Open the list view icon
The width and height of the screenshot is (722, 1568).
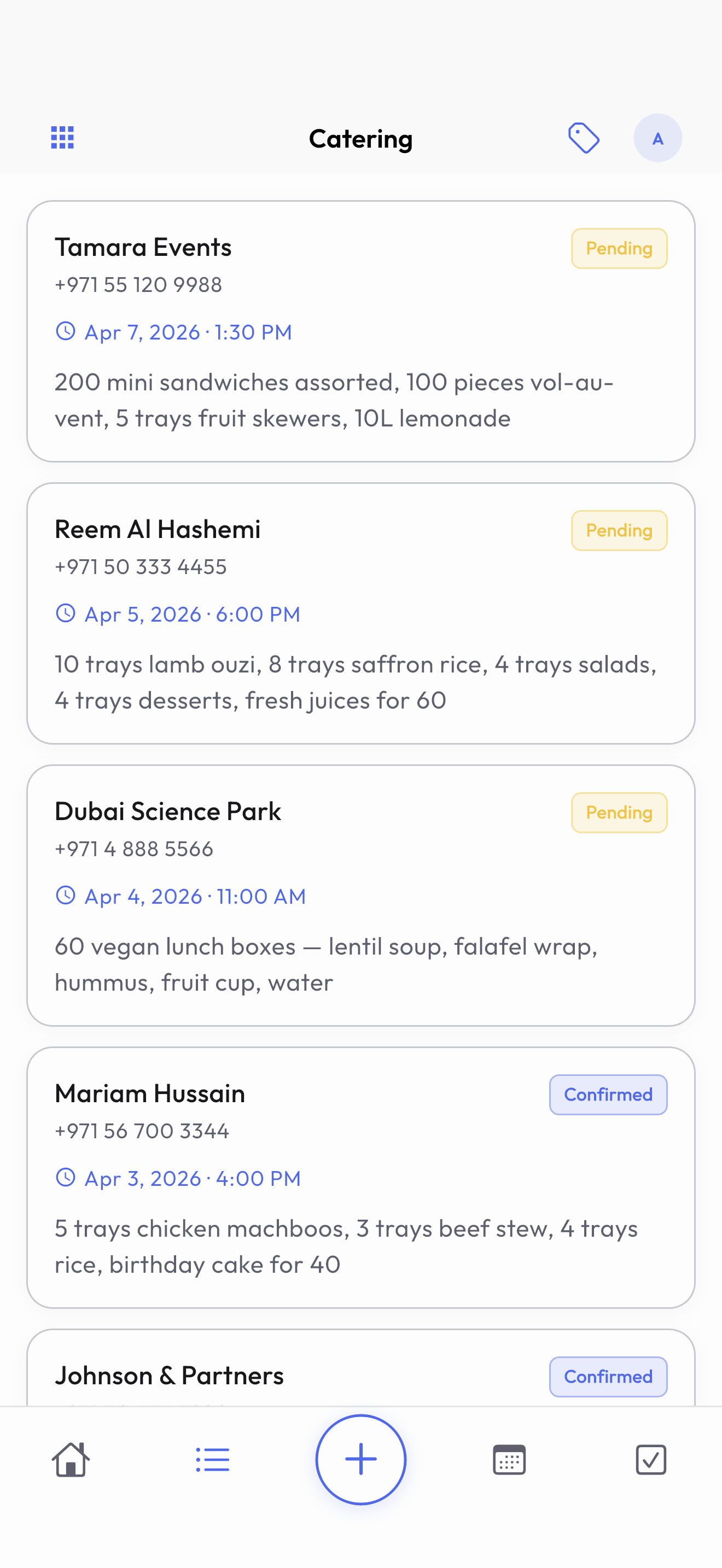(x=212, y=1459)
